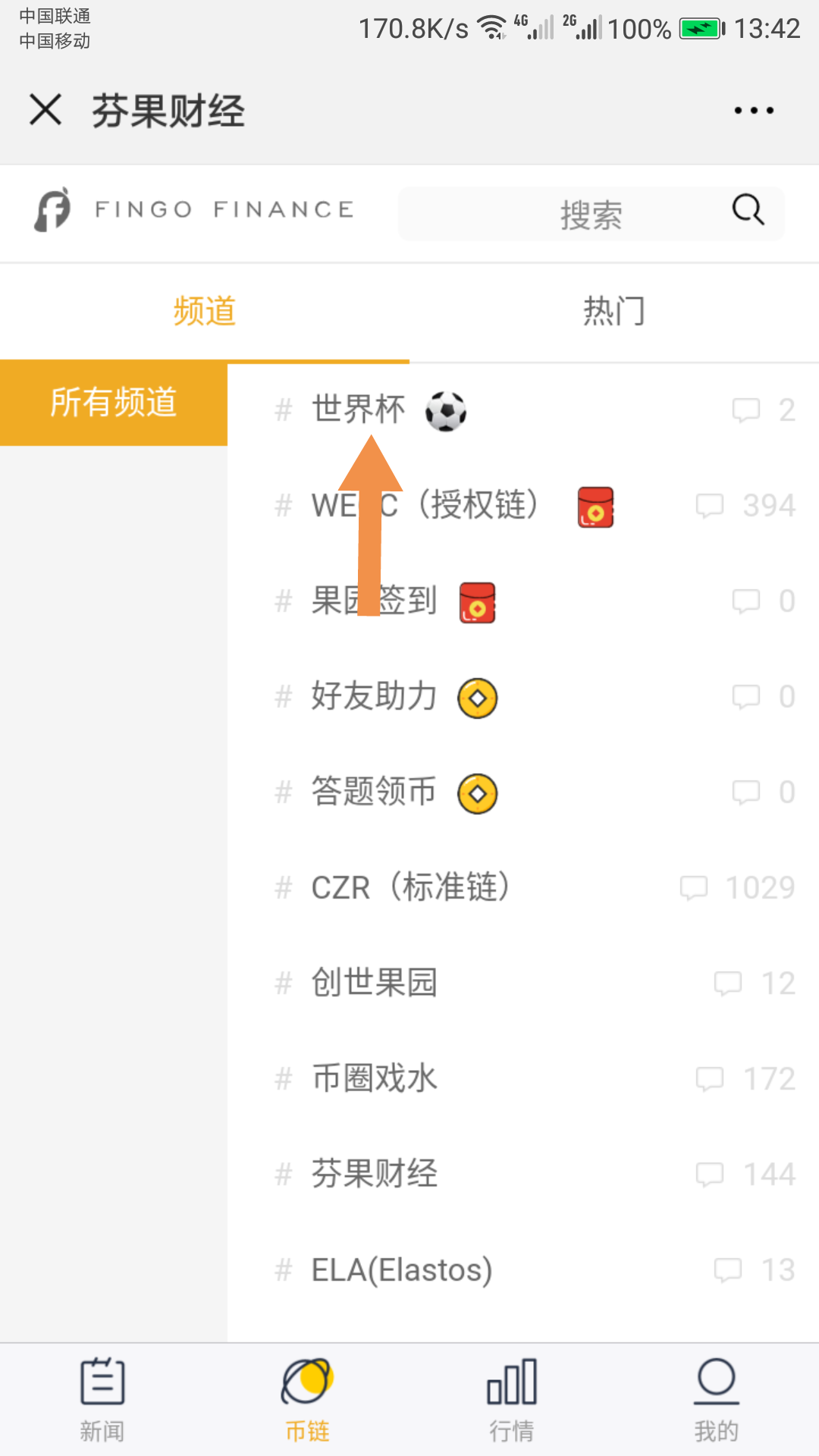Open the 创世果园 channel
This screenshot has width=819, height=1456.
[523, 984]
